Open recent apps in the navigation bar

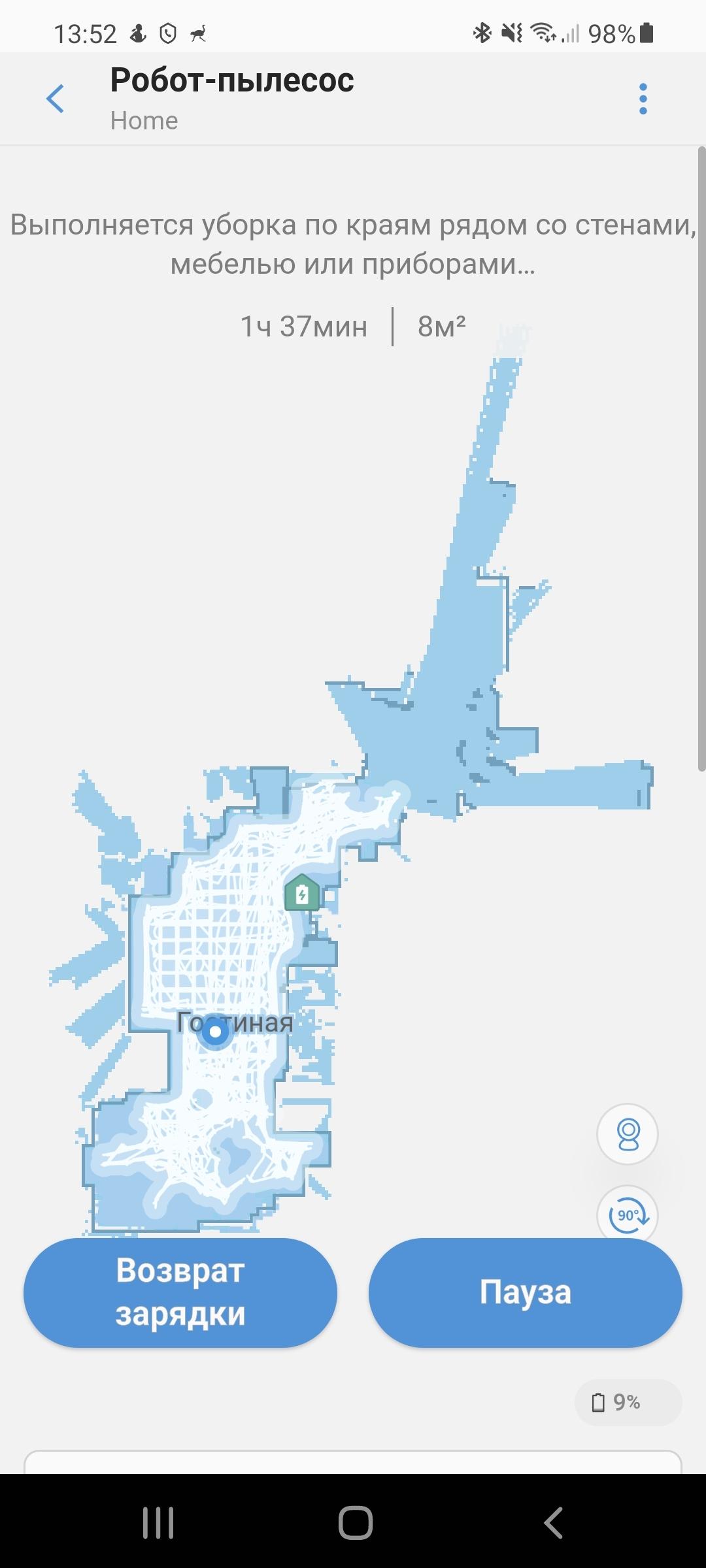(158, 1523)
